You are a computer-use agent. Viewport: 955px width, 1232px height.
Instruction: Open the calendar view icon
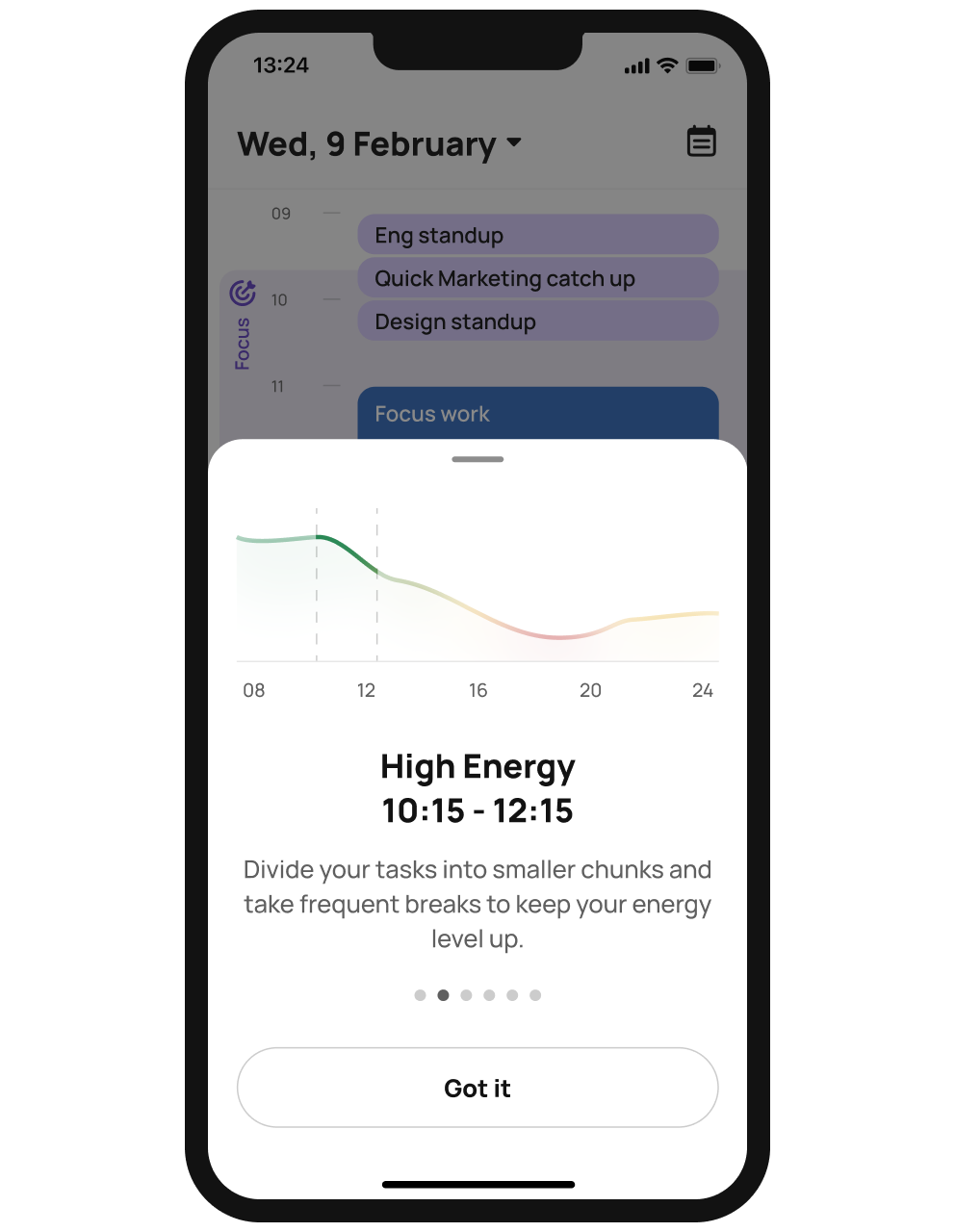701,141
